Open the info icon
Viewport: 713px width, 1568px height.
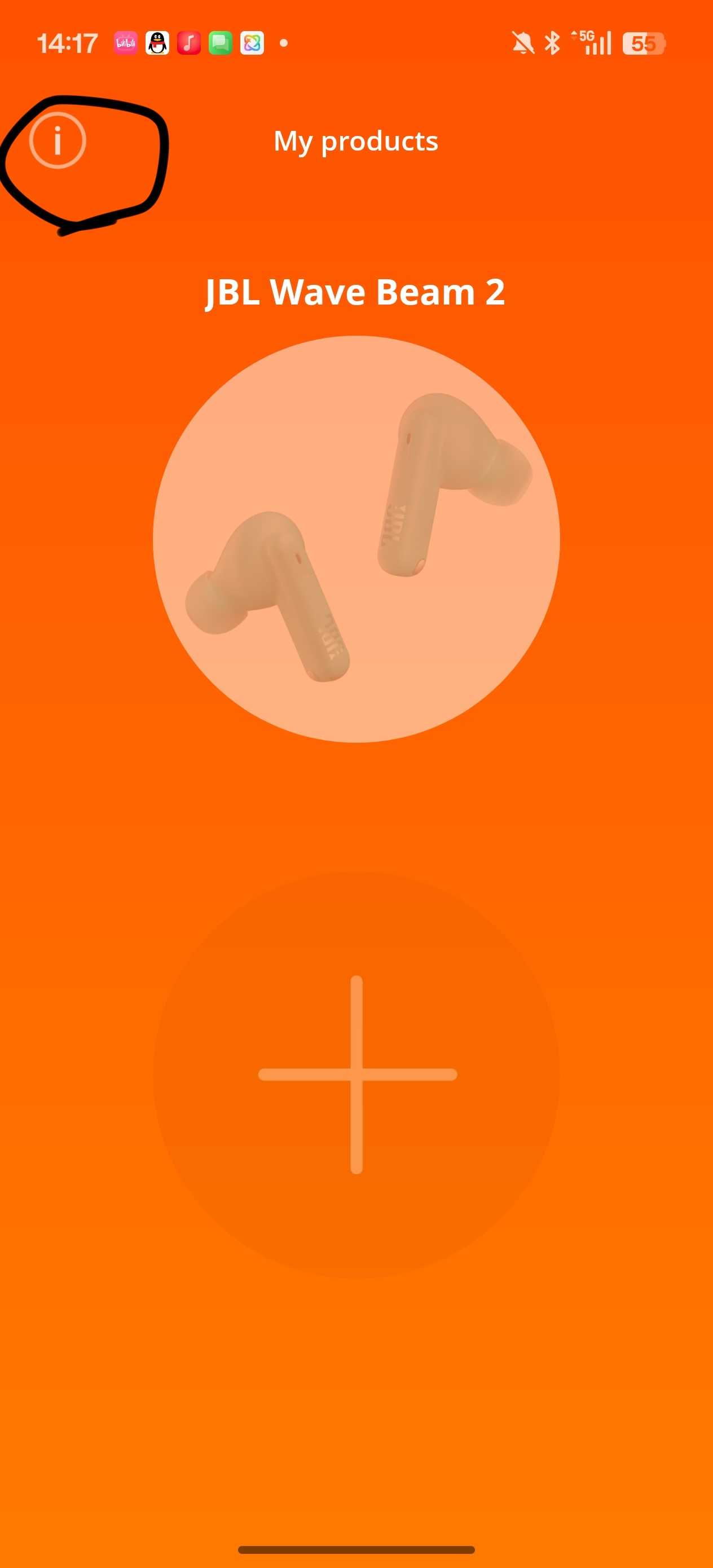(x=58, y=140)
